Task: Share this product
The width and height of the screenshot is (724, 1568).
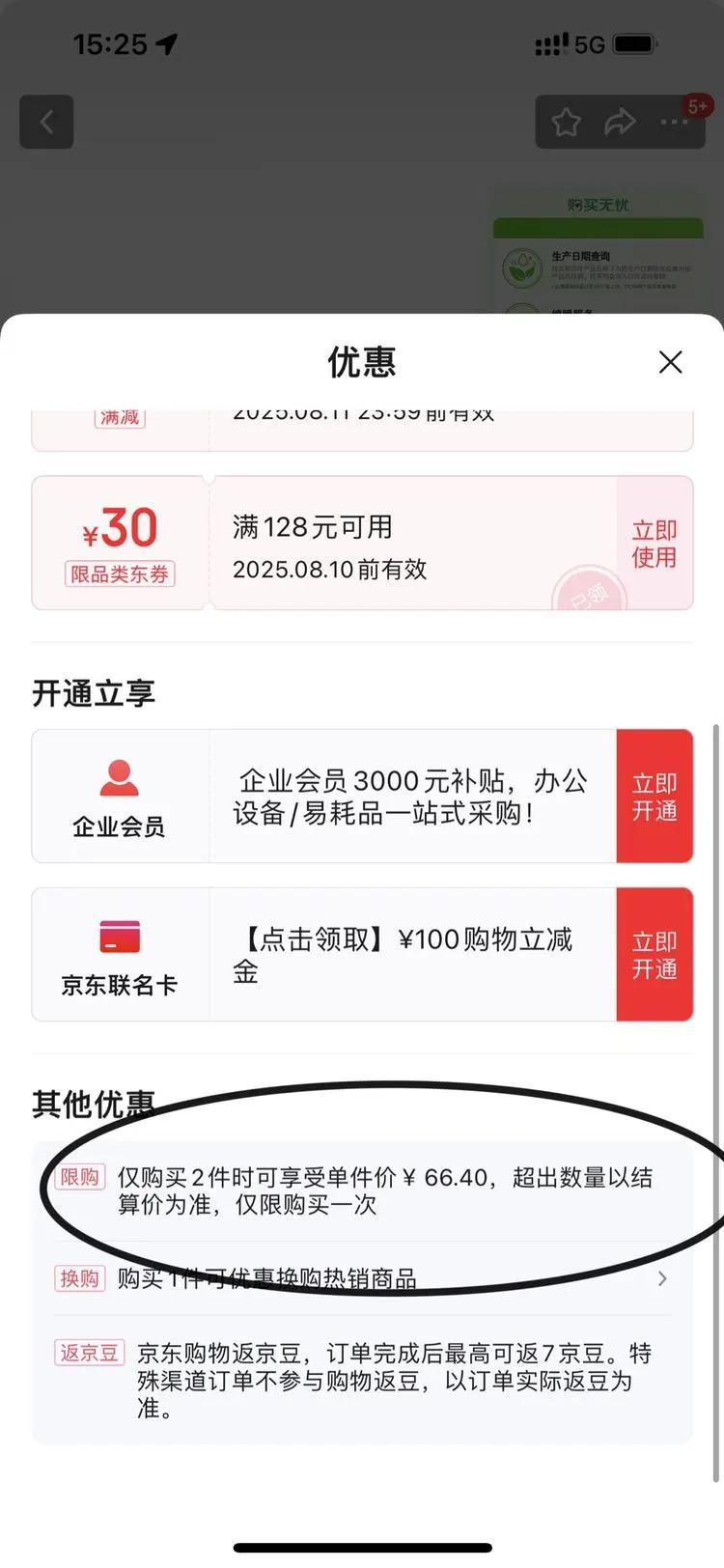Action: (x=620, y=122)
